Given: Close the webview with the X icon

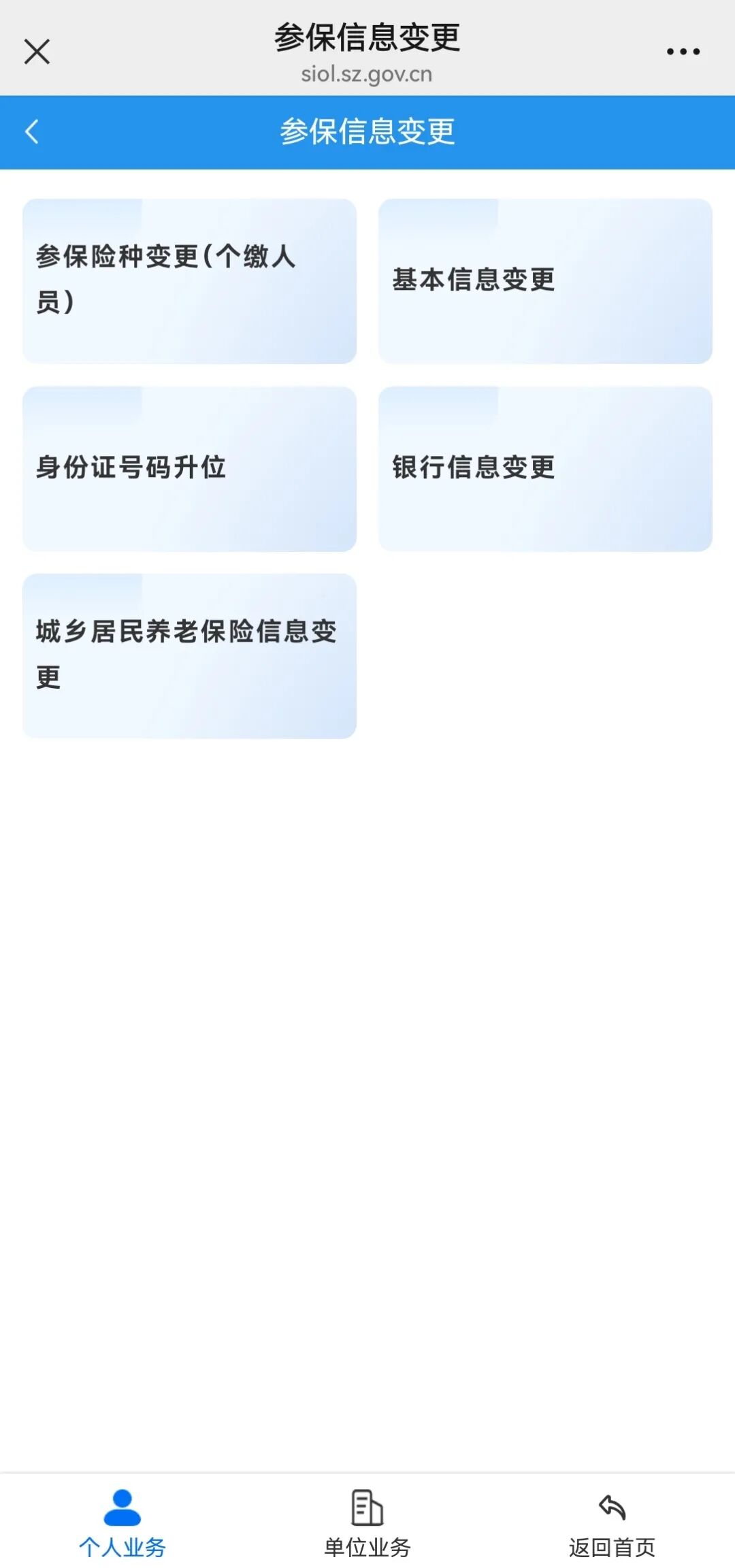Looking at the screenshot, I should coord(37,51).
